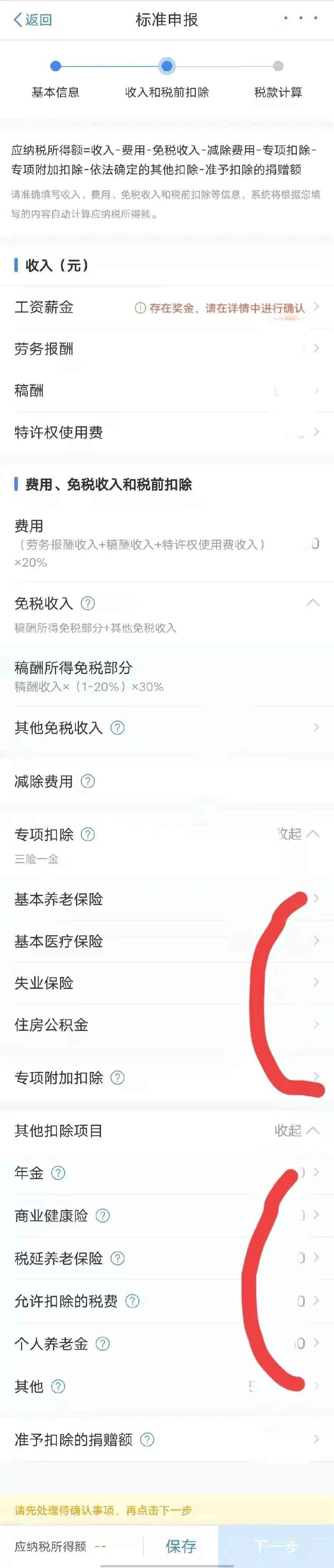Show help for 免税收入
Image resolution: width=334 pixels, height=1568 pixels.
pyautogui.click(x=88, y=603)
